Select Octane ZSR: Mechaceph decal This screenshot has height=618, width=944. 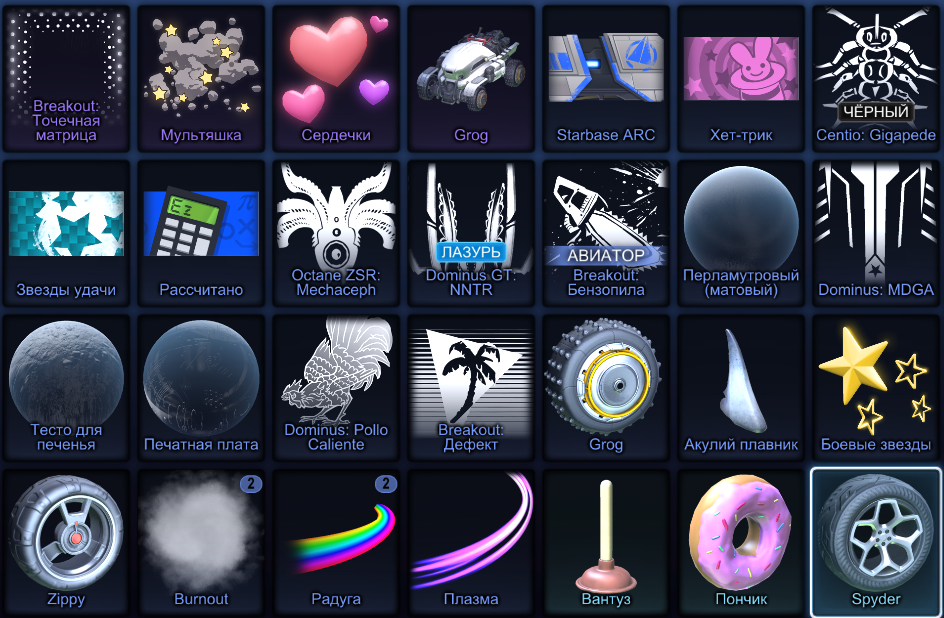336,231
